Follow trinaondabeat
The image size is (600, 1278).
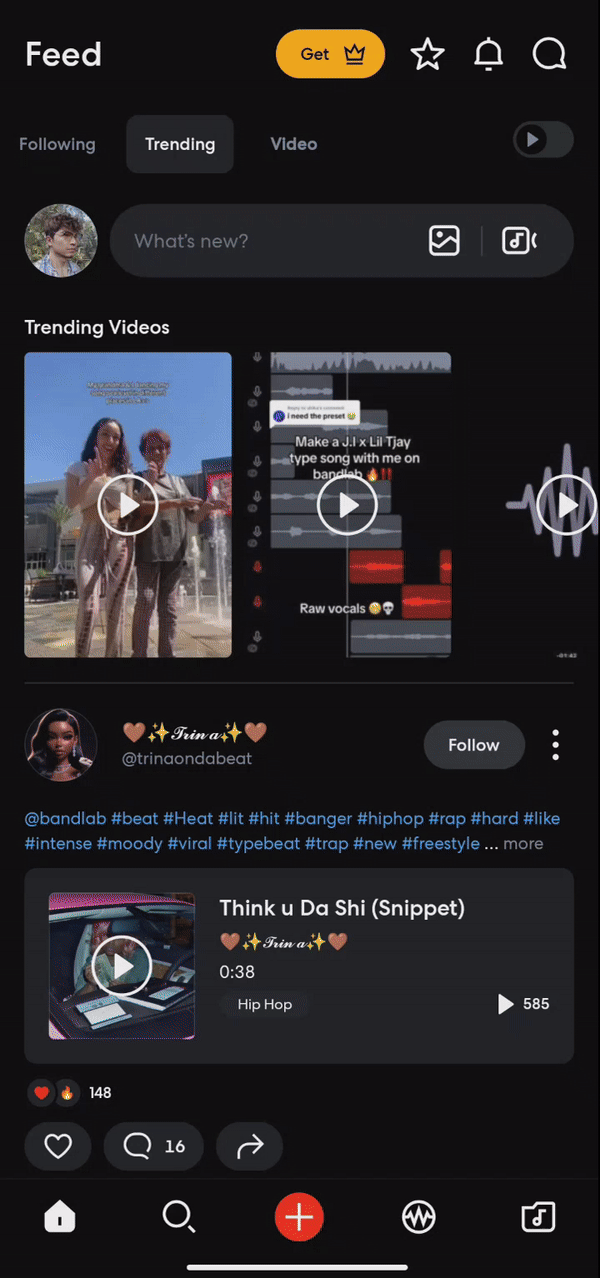pos(474,745)
